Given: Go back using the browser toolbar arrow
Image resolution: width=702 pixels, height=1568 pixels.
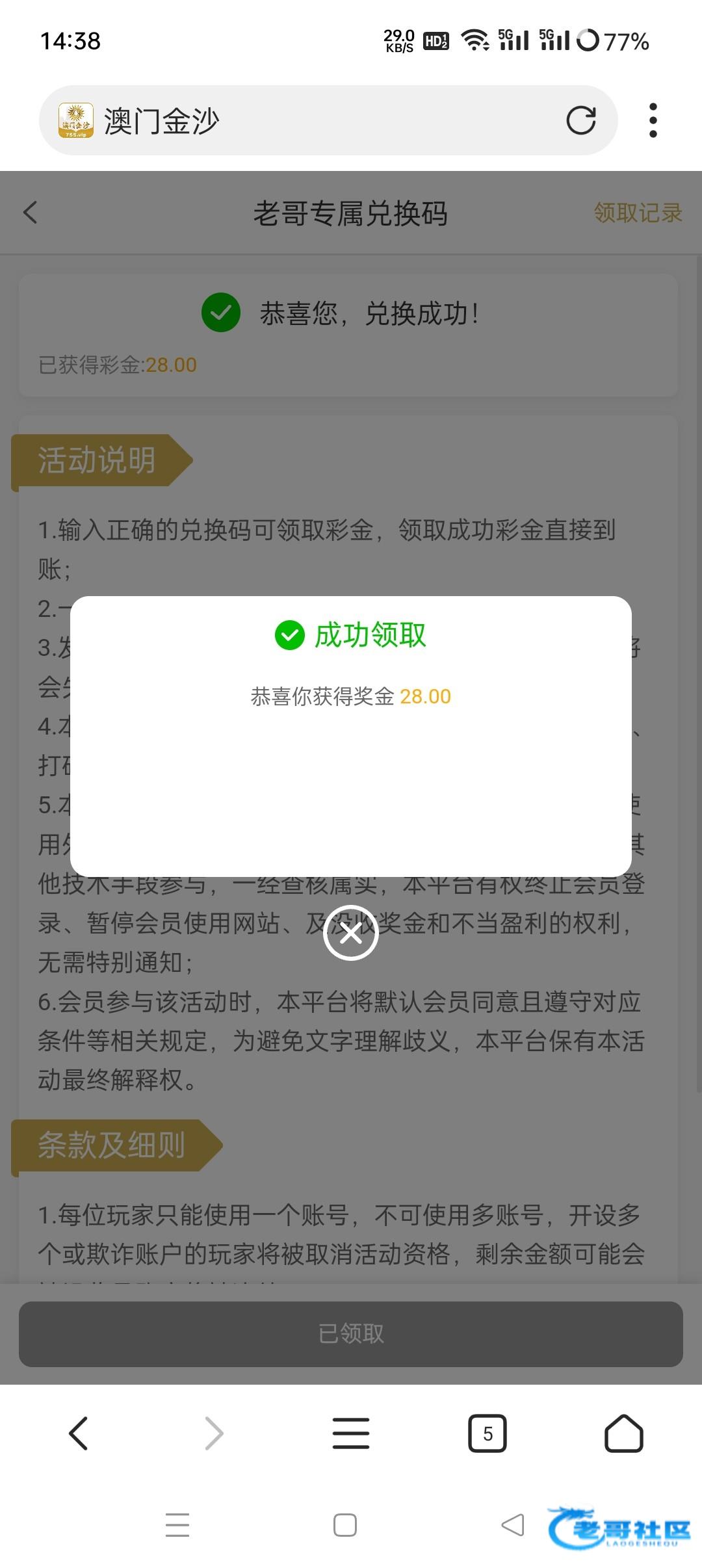Looking at the screenshot, I should point(78,1433).
